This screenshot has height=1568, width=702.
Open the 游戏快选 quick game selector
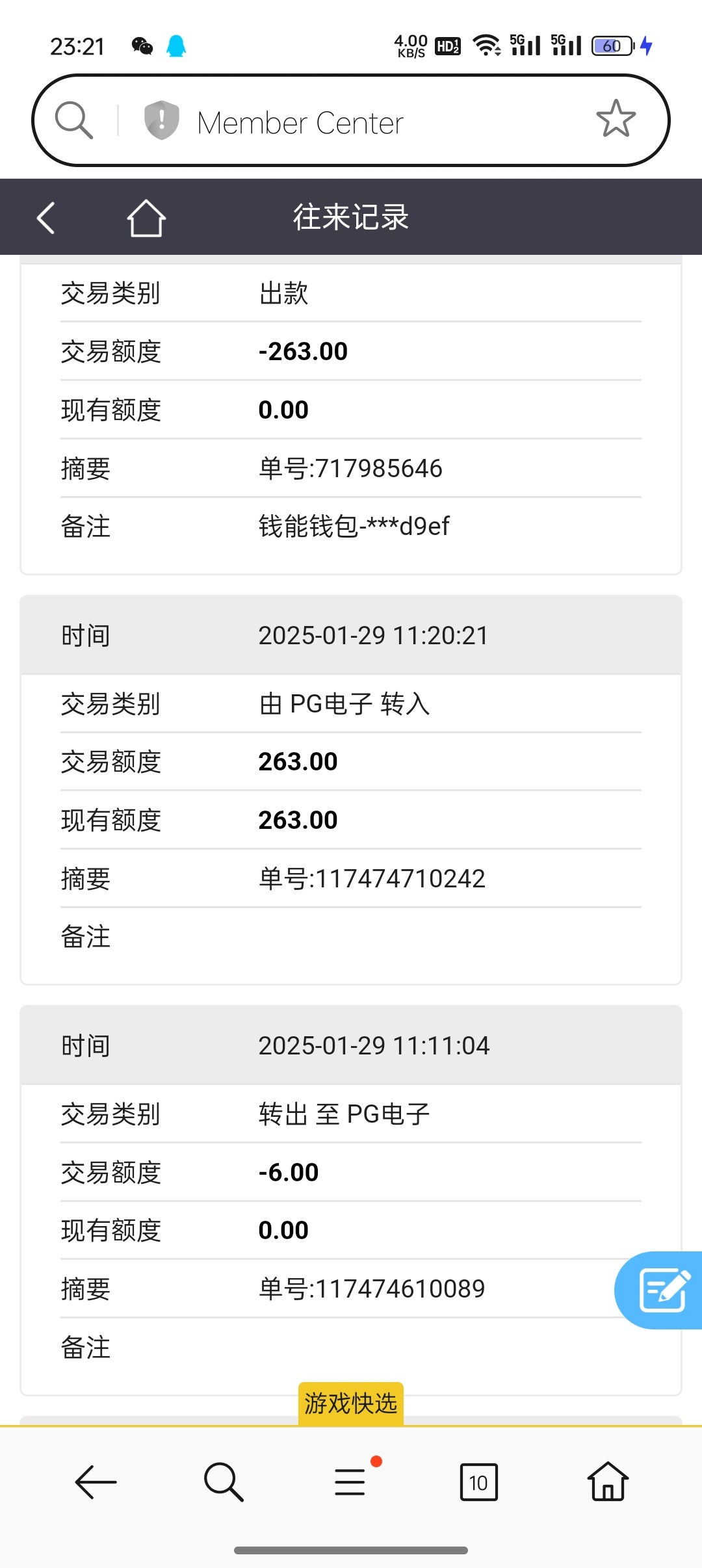click(351, 1404)
